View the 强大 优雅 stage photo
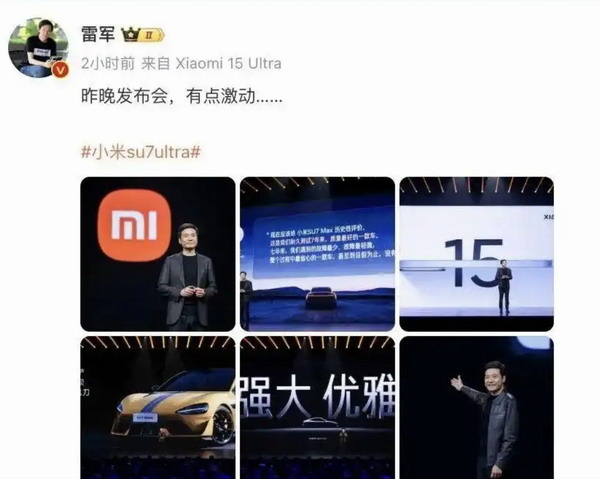Image resolution: width=600 pixels, height=479 pixels. click(316, 407)
